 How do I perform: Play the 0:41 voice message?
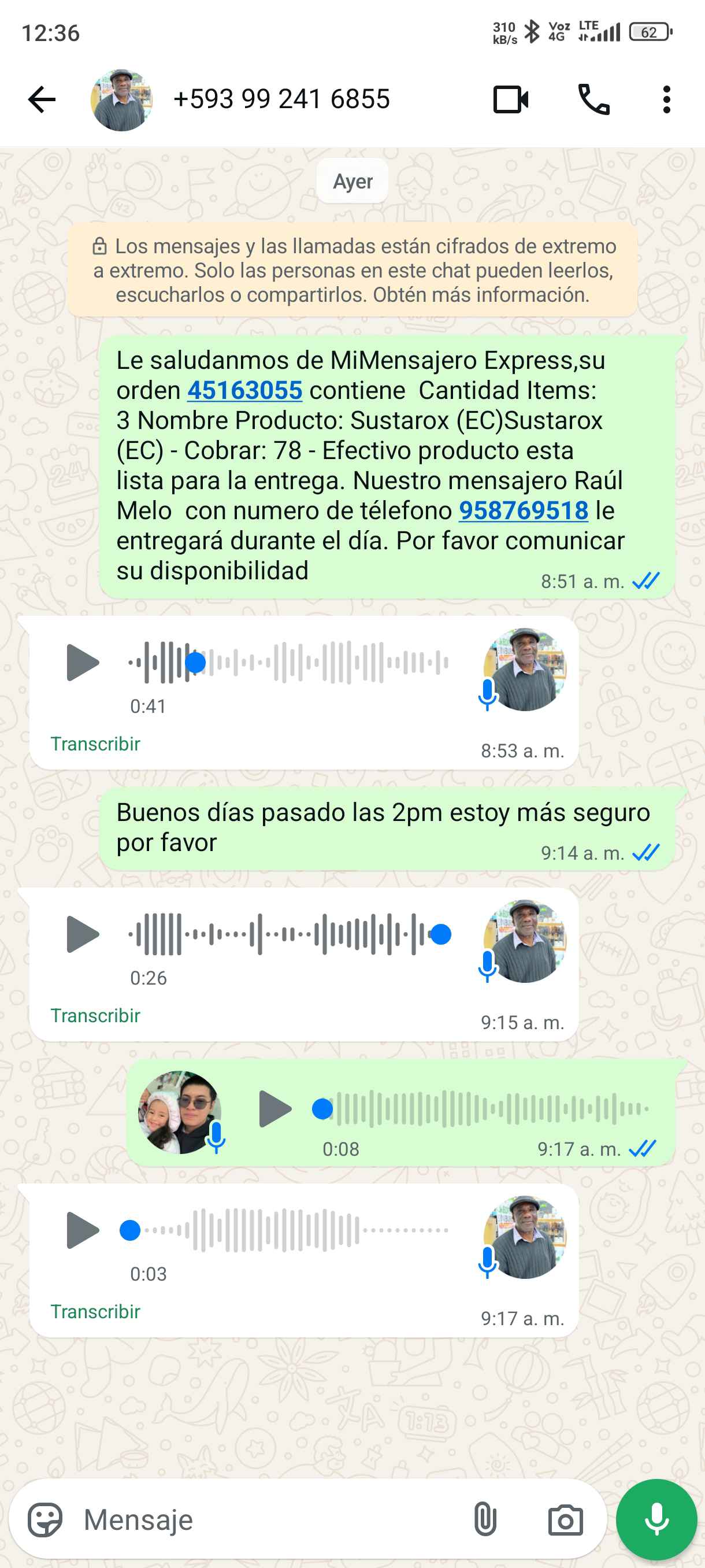82,662
